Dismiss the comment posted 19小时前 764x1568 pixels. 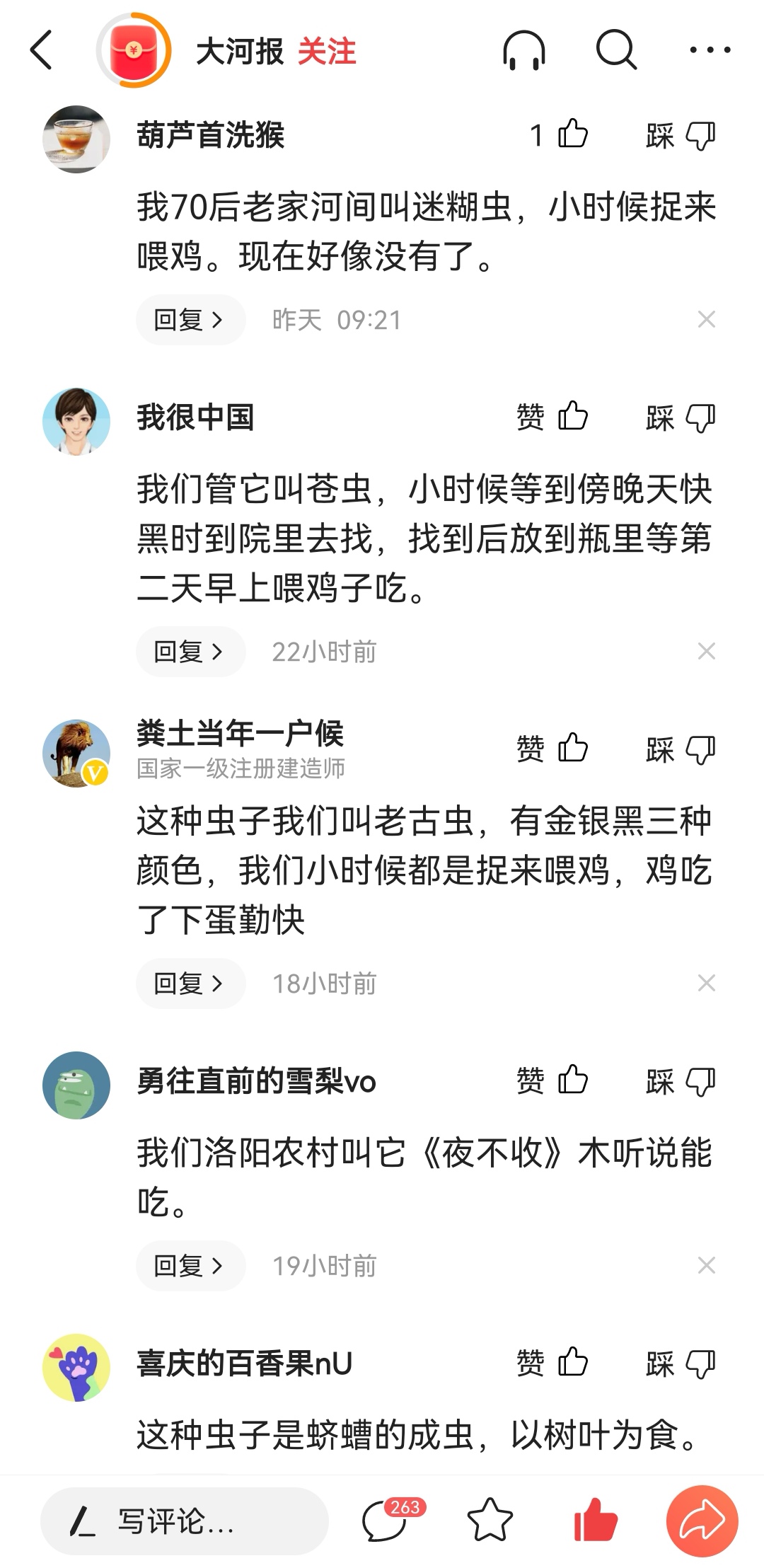tap(706, 1265)
